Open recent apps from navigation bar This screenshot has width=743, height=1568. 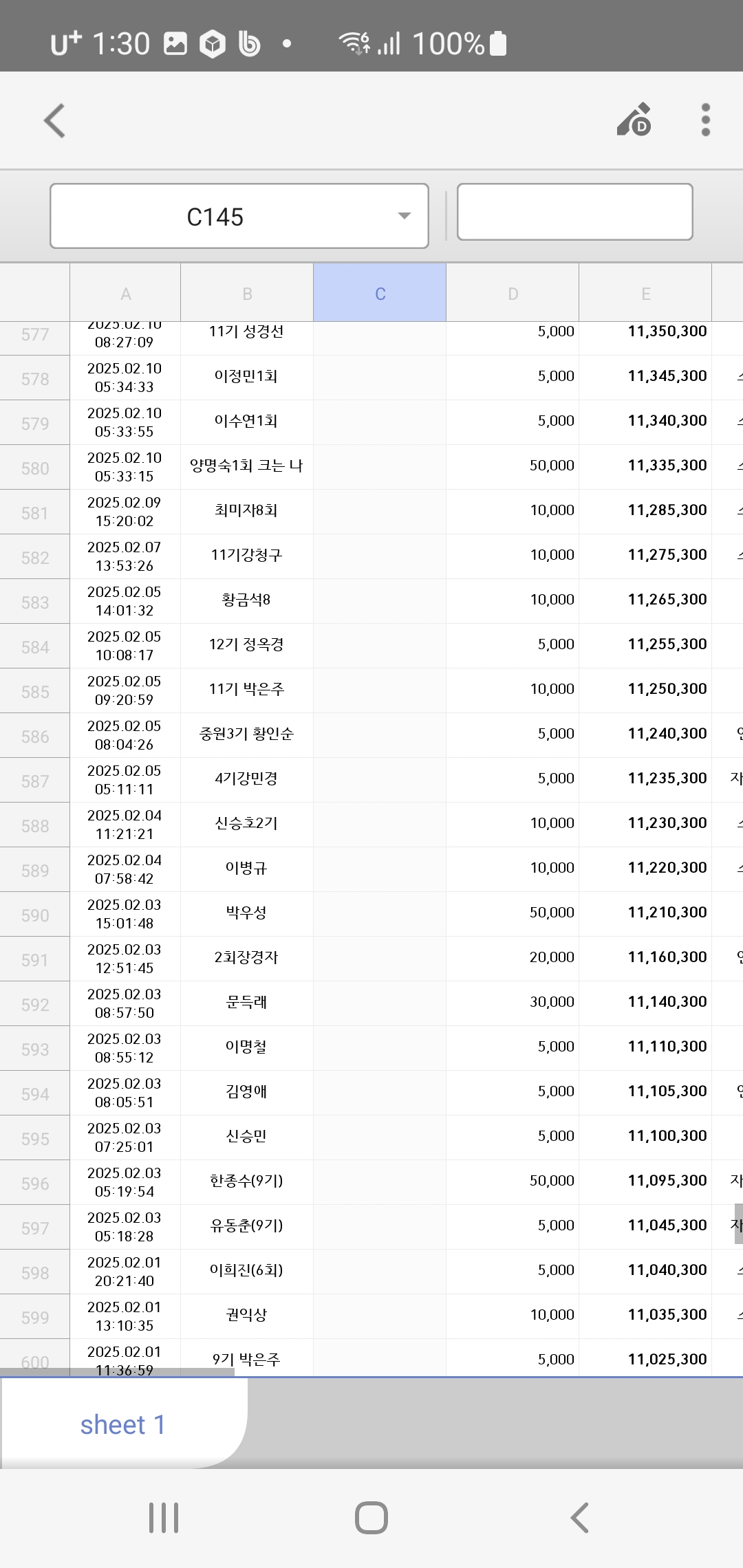(x=164, y=1517)
